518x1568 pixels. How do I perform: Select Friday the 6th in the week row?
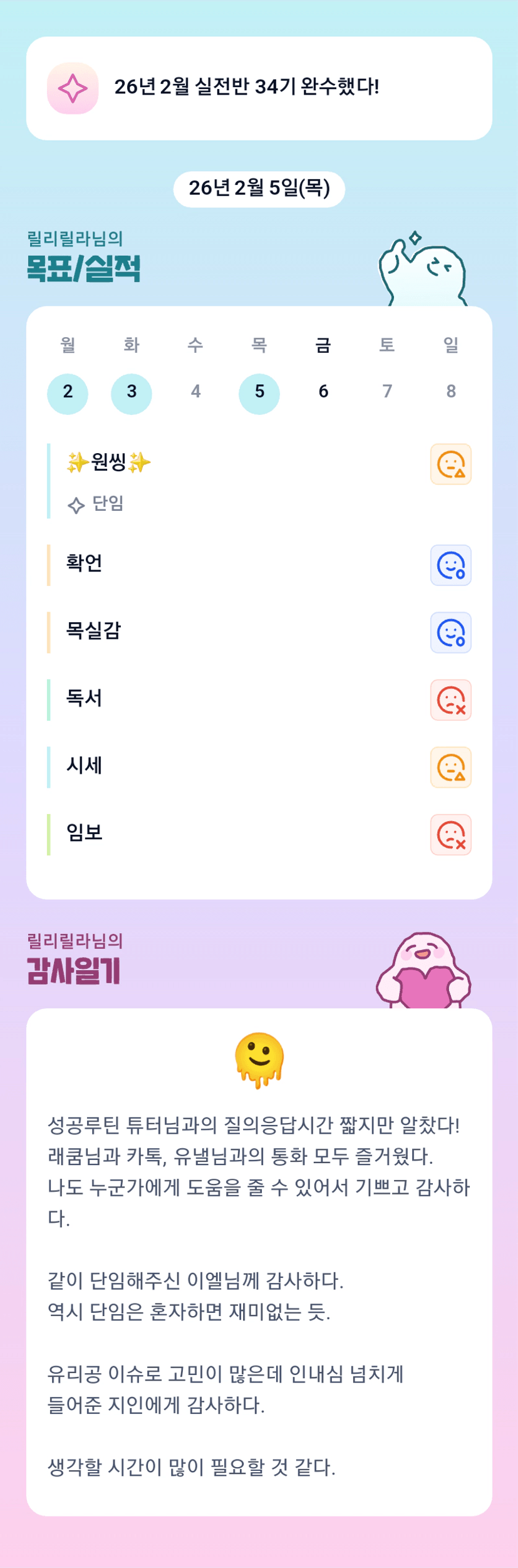[323, 393]
